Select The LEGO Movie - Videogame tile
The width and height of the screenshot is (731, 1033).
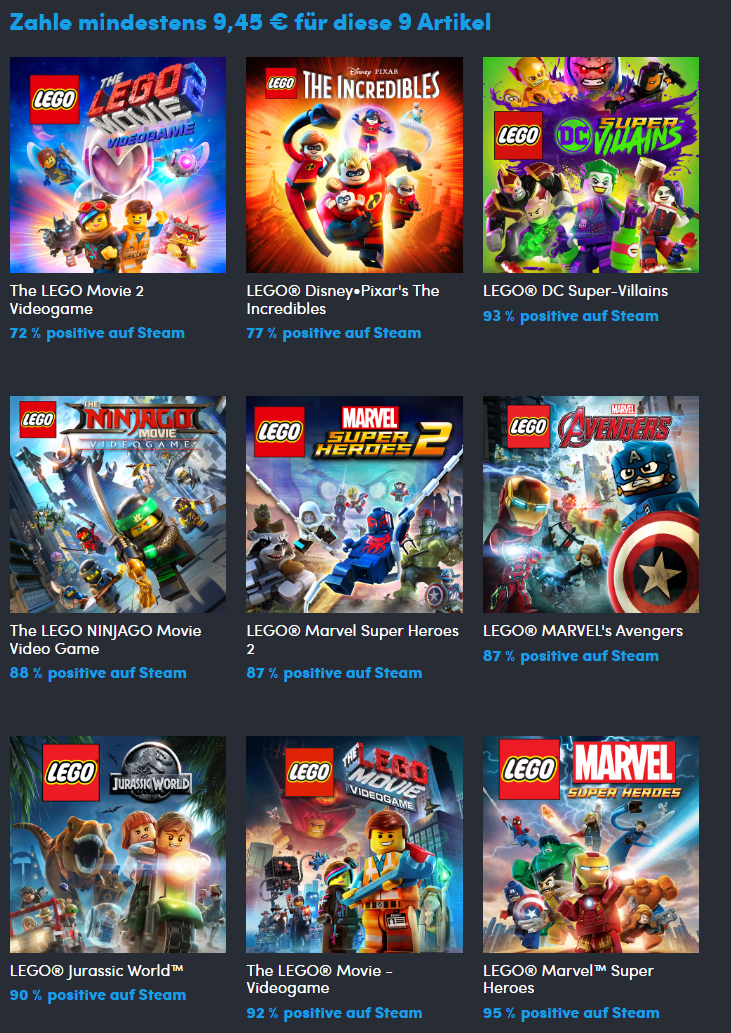click(354, 844)
